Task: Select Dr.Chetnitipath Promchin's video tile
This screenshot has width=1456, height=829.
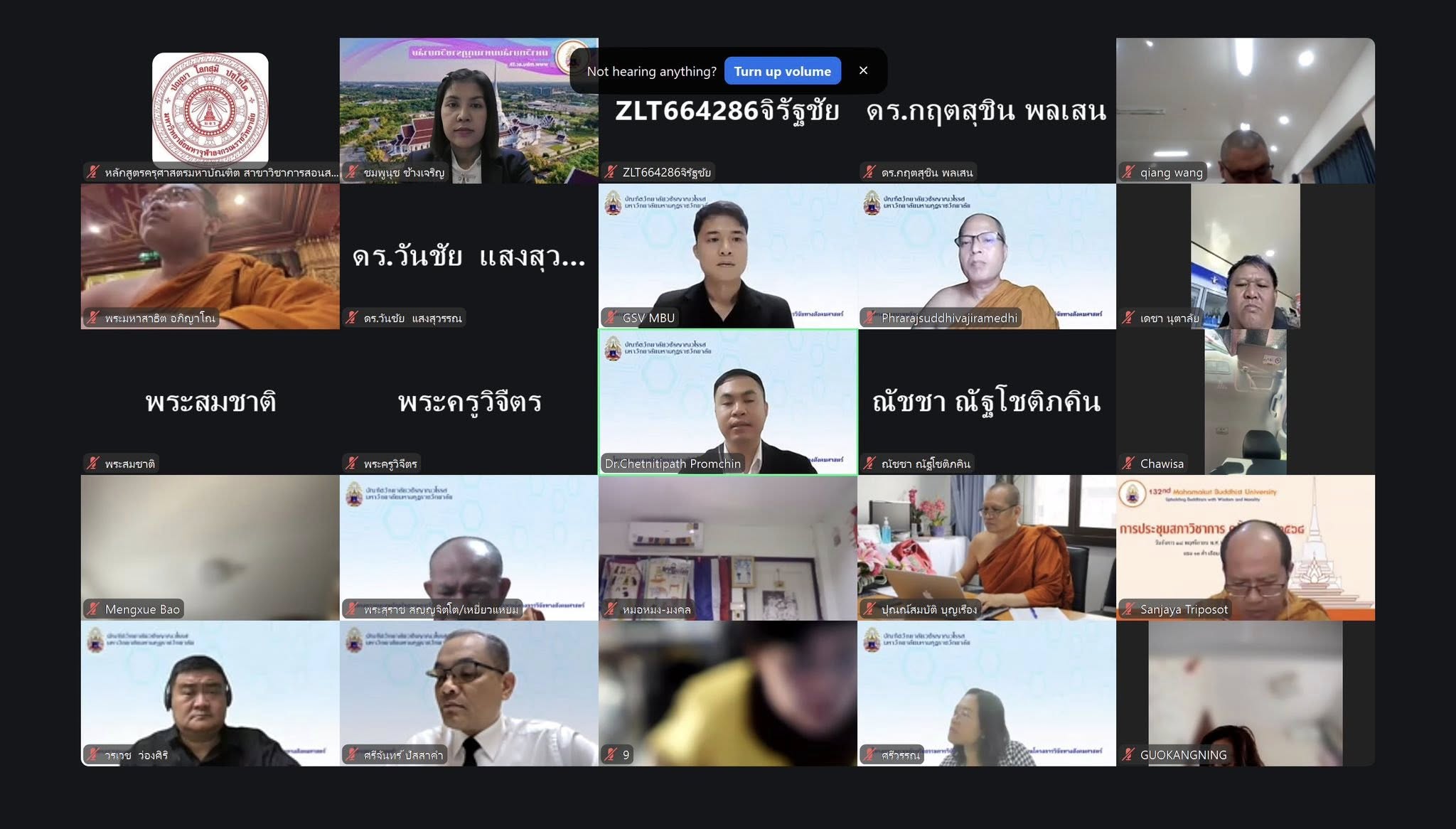Action: pos(728,402)
